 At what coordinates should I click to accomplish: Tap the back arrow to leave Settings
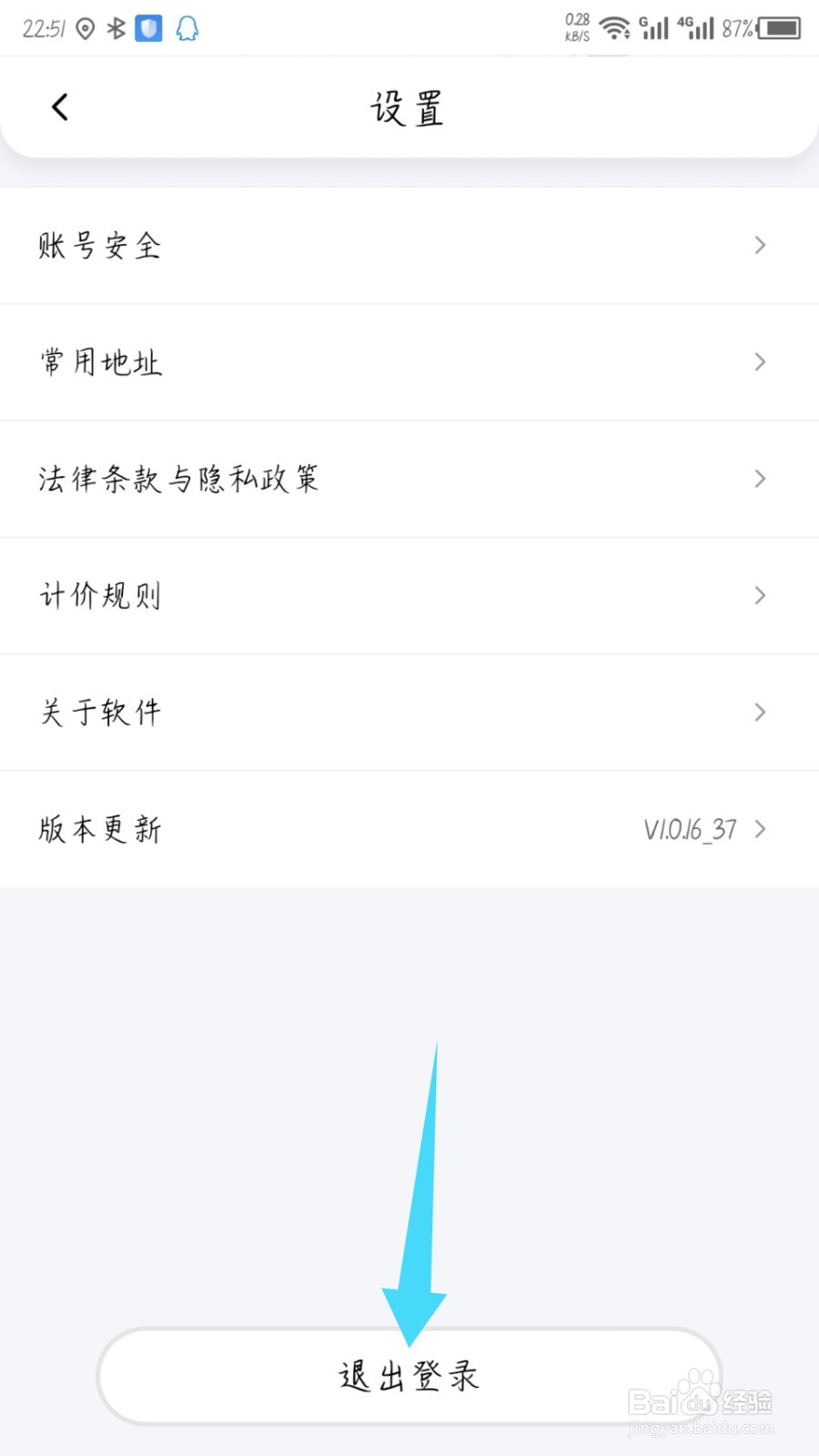59,106
